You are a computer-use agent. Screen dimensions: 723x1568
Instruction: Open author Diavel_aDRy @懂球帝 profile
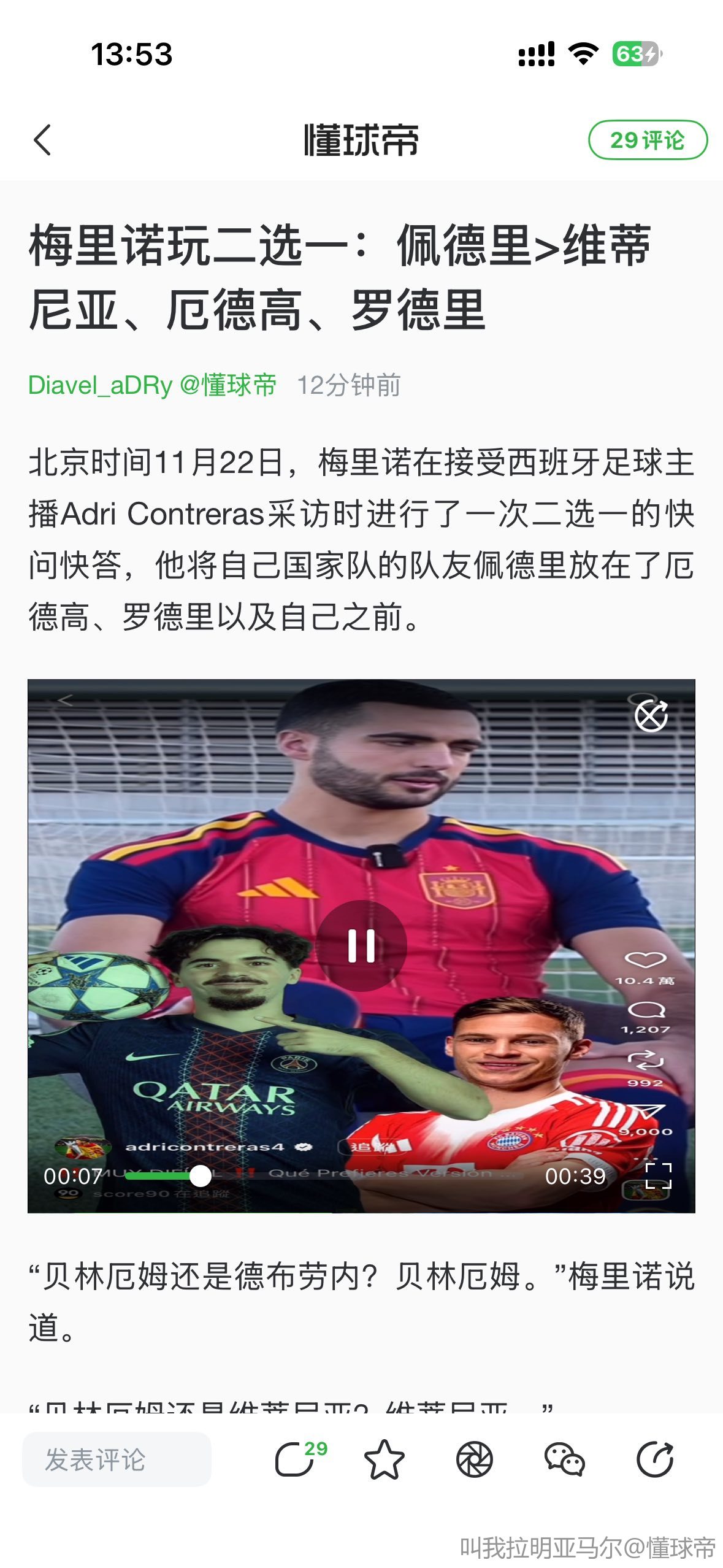[152, 385]
